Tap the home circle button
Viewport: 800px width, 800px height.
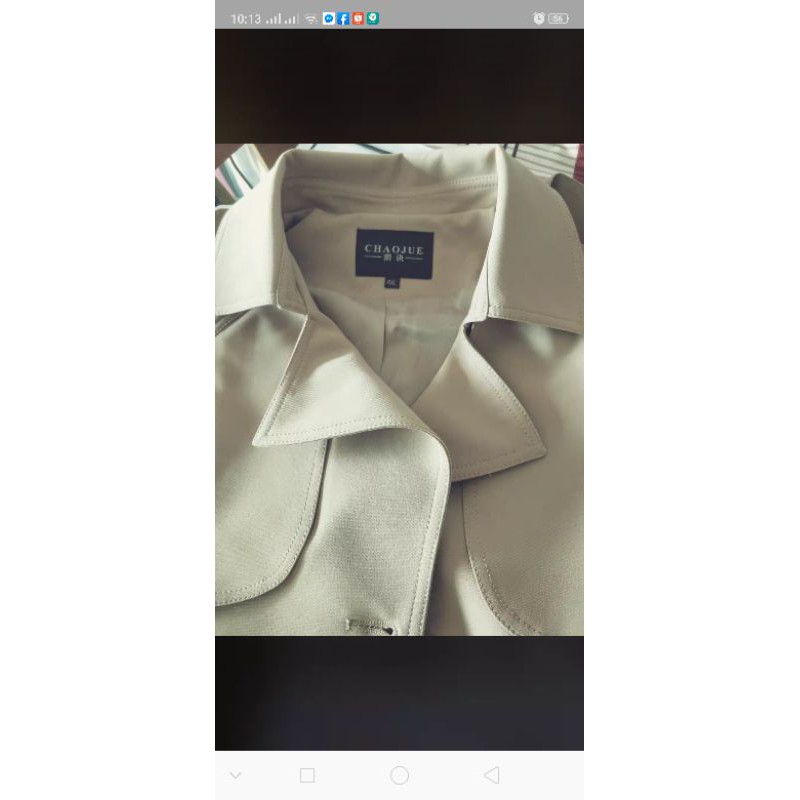tap(400, 775)
